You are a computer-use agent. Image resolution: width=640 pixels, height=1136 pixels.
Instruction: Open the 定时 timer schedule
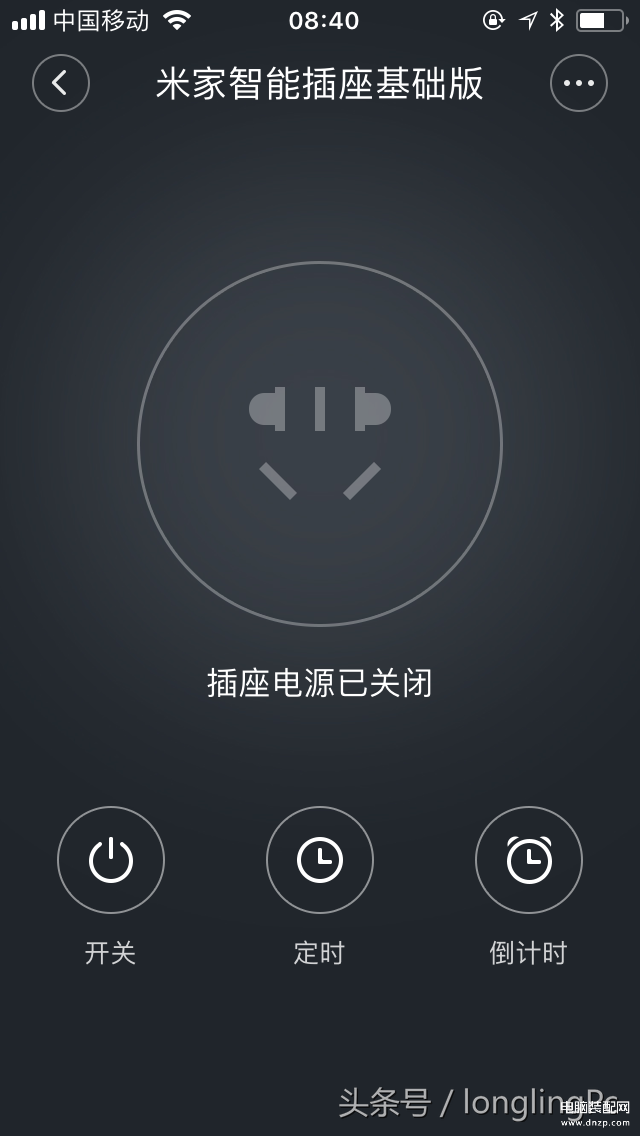coord(320,860)
